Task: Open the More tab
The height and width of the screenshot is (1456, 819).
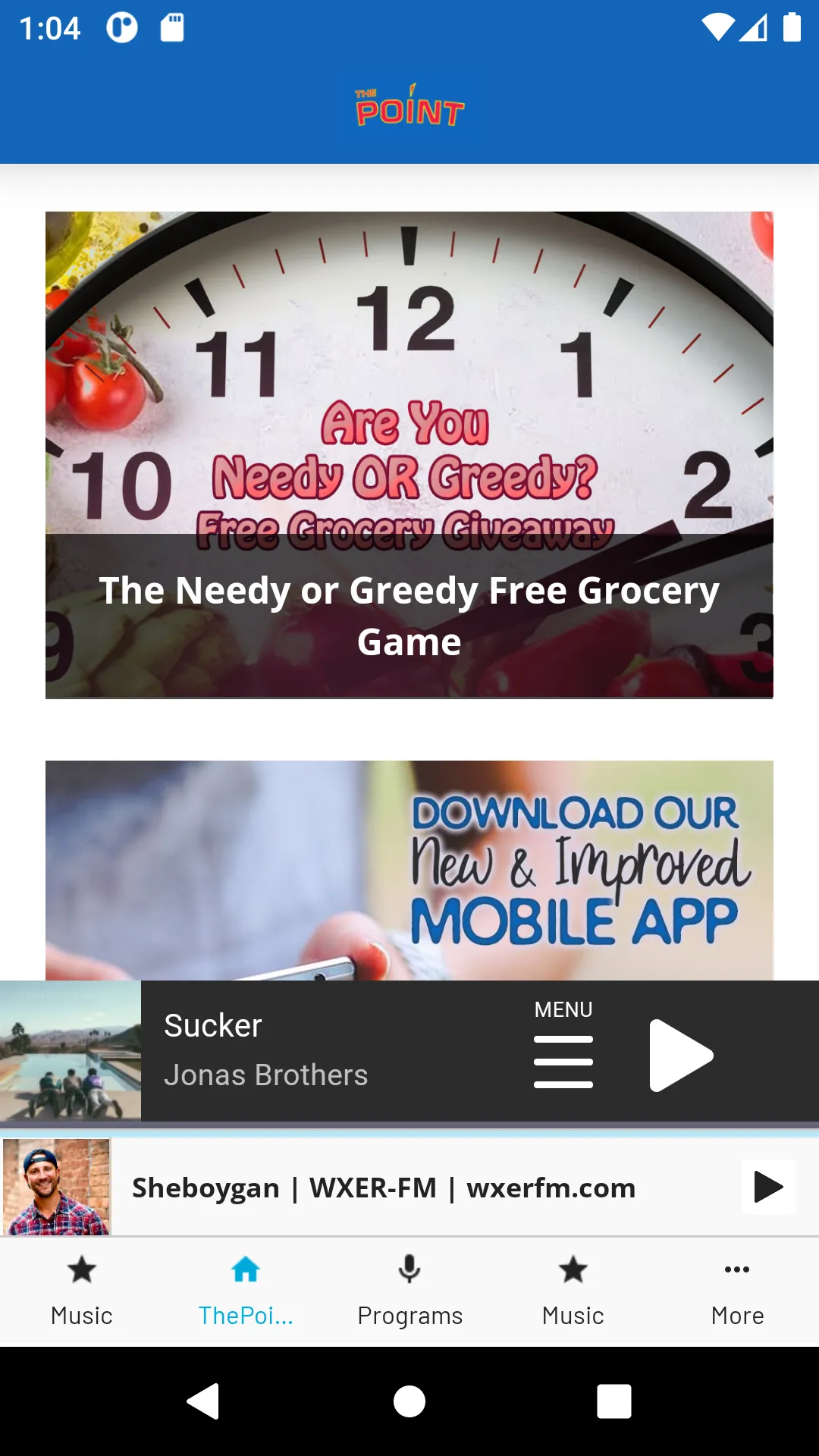Action: 737,1292
